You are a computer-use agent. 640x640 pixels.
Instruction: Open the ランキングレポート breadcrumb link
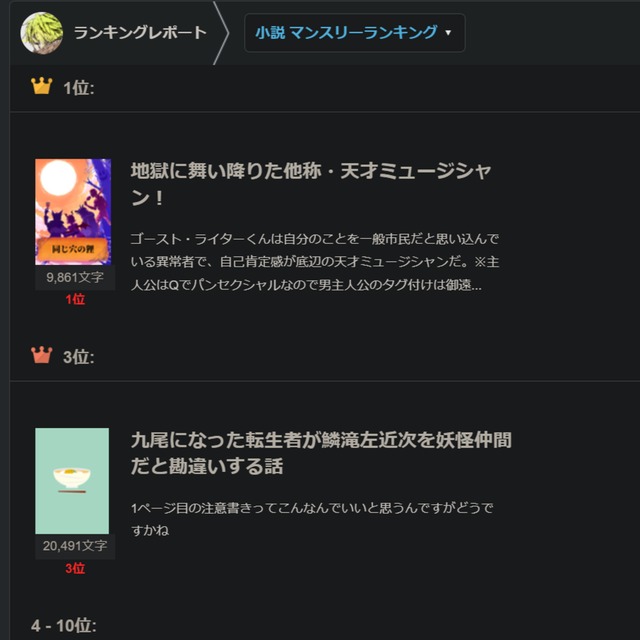coord(140,33)
